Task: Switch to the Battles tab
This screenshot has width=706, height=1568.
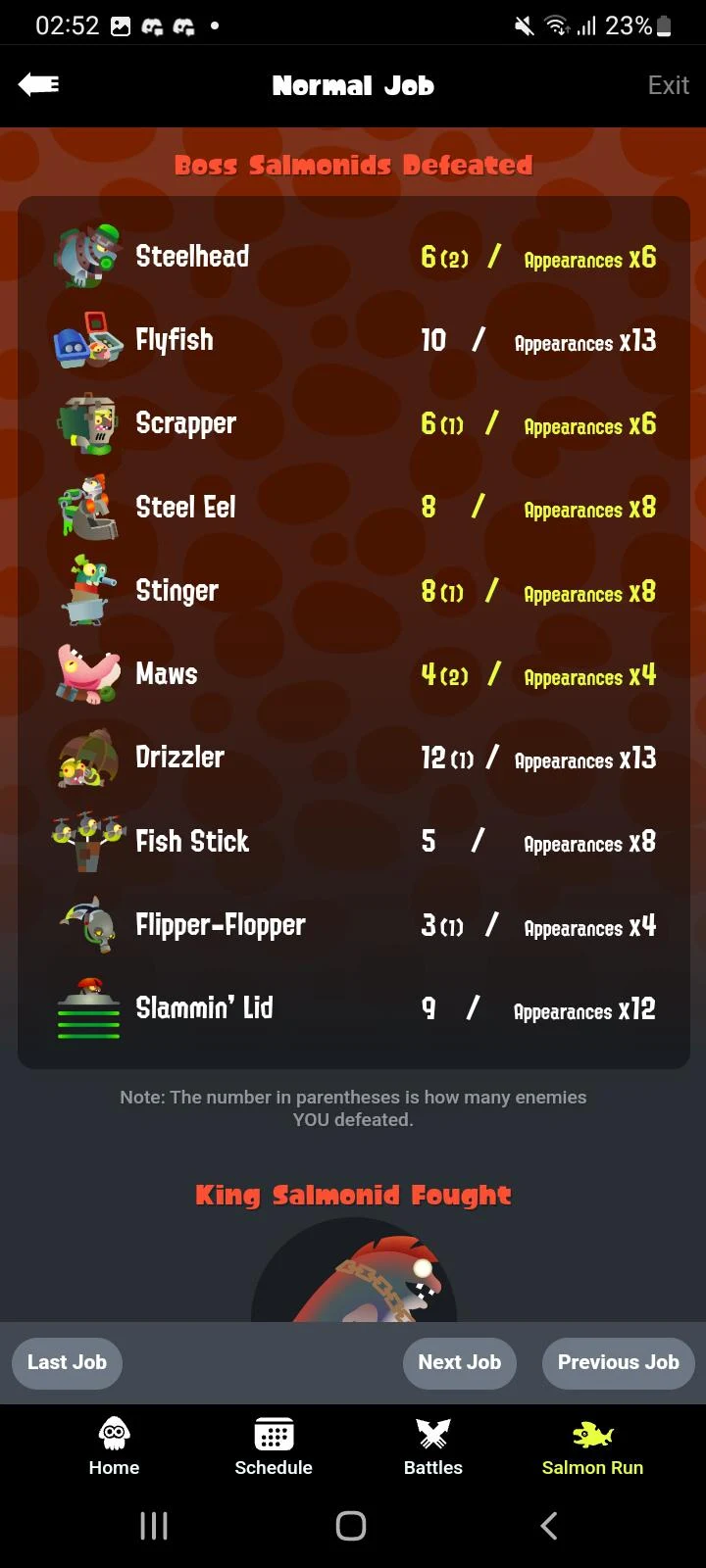Action: click(x=432, y=1450)
